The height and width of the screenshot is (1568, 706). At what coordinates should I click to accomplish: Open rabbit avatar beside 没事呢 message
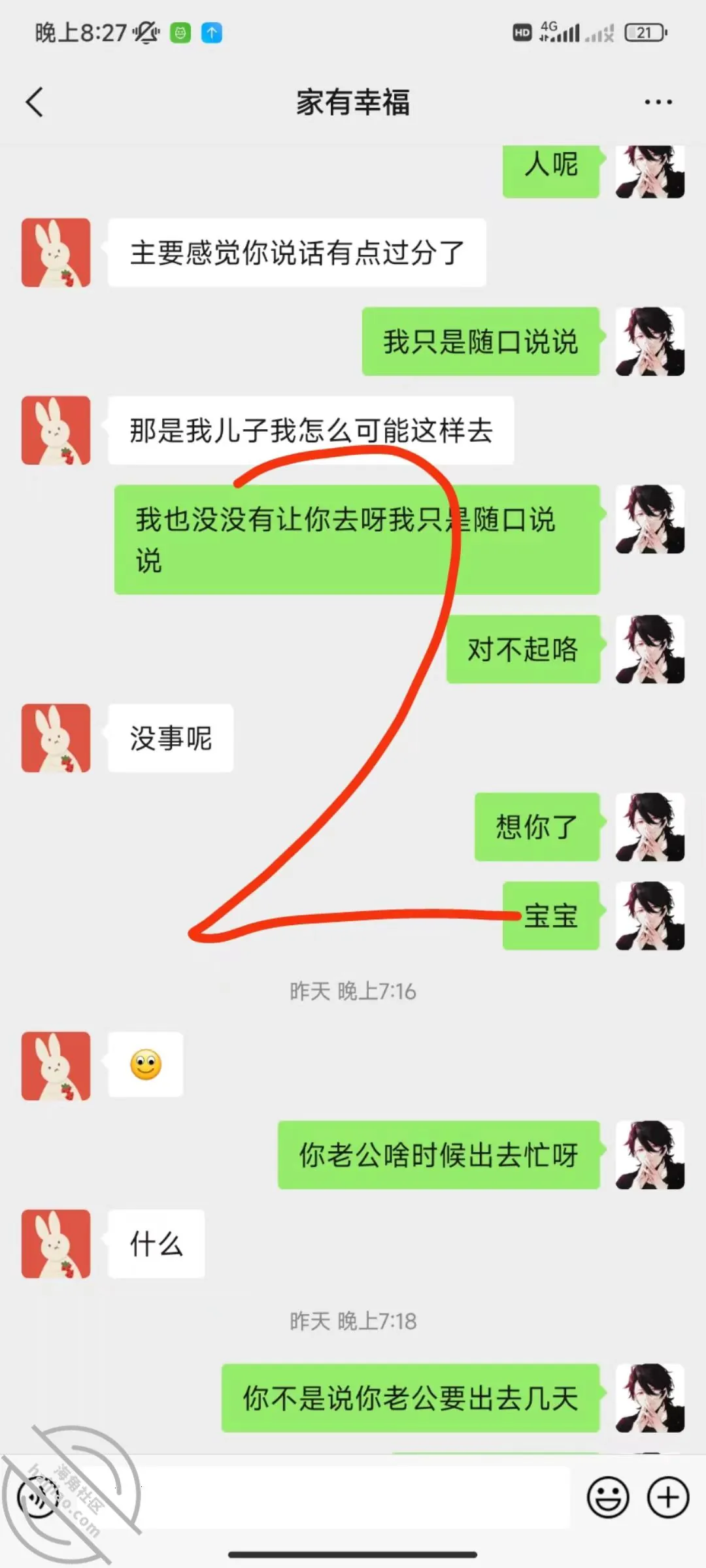(56, 738)
